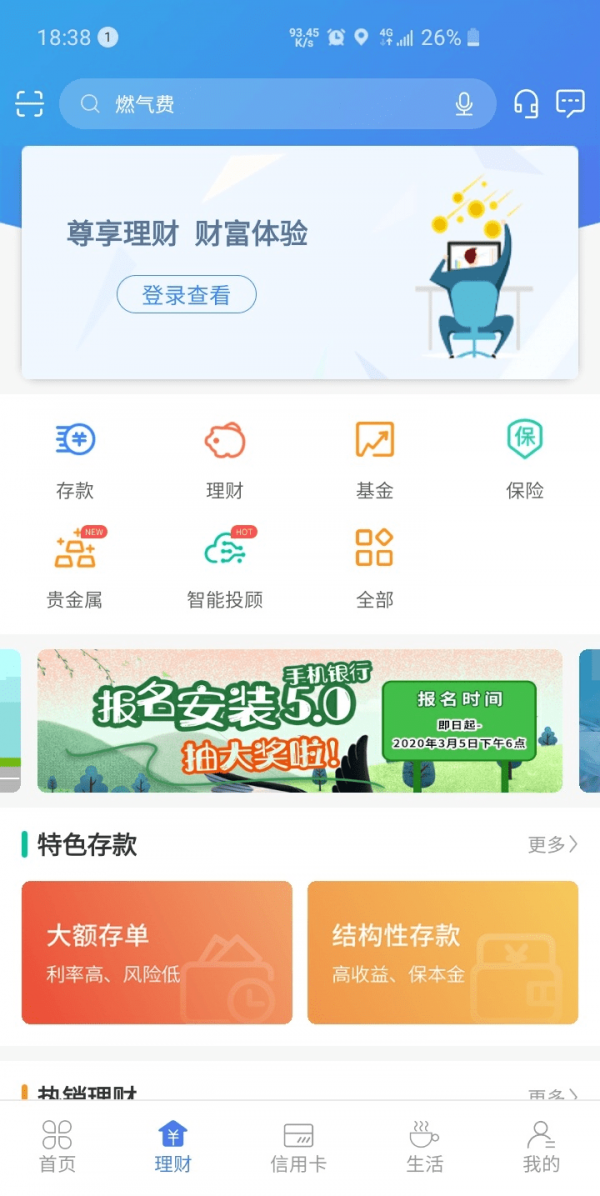This screenshot has height=1196, width=600.
Task: Open the 报名安装5.0 promo banner
Action: click(x=300, y=721)
